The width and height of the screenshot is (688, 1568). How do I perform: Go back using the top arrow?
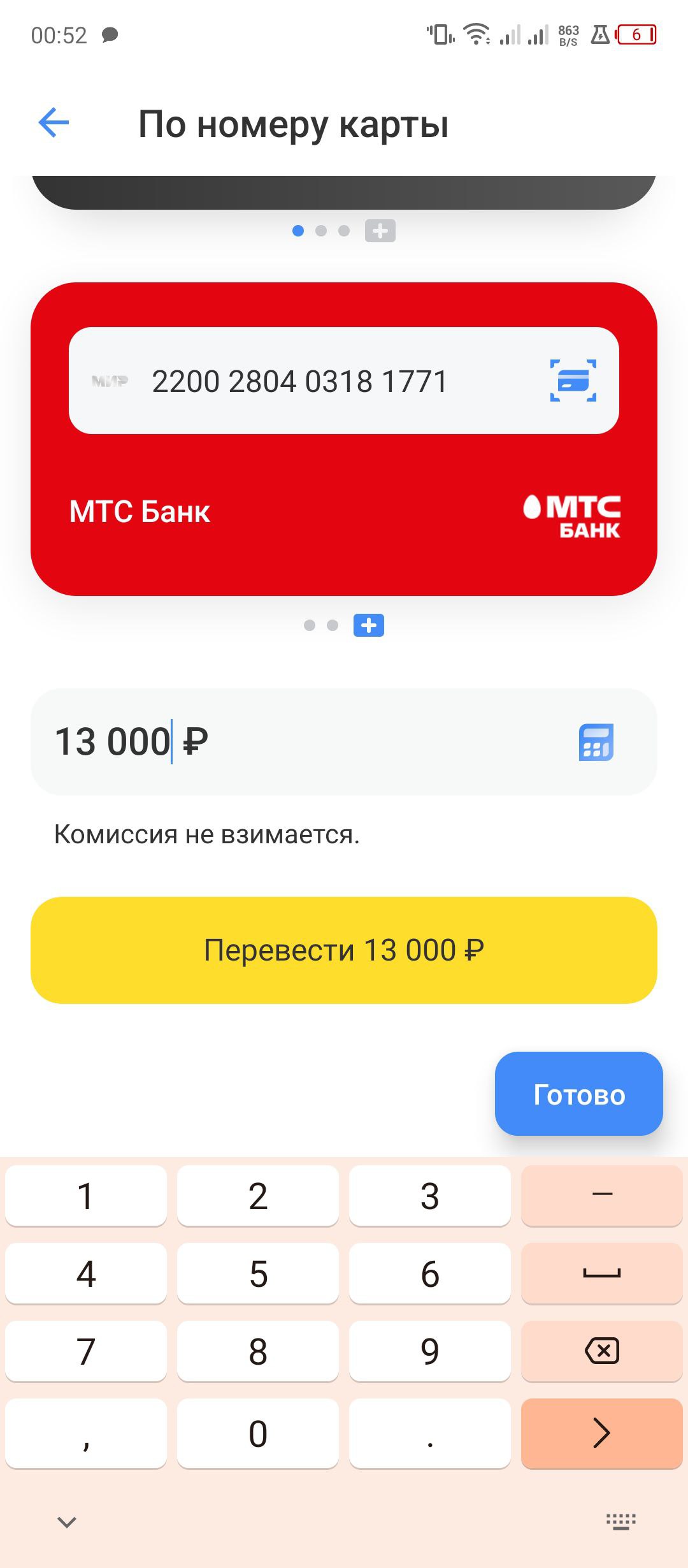tap(54, 122)
